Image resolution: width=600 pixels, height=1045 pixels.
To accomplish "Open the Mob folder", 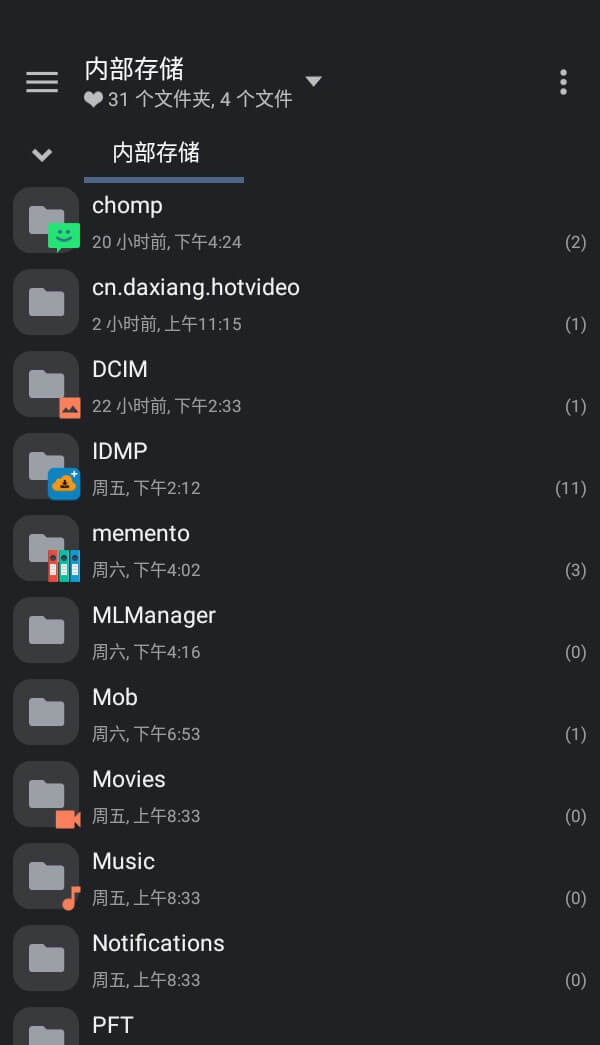I will pyautogui.click(x=300, y=712).
